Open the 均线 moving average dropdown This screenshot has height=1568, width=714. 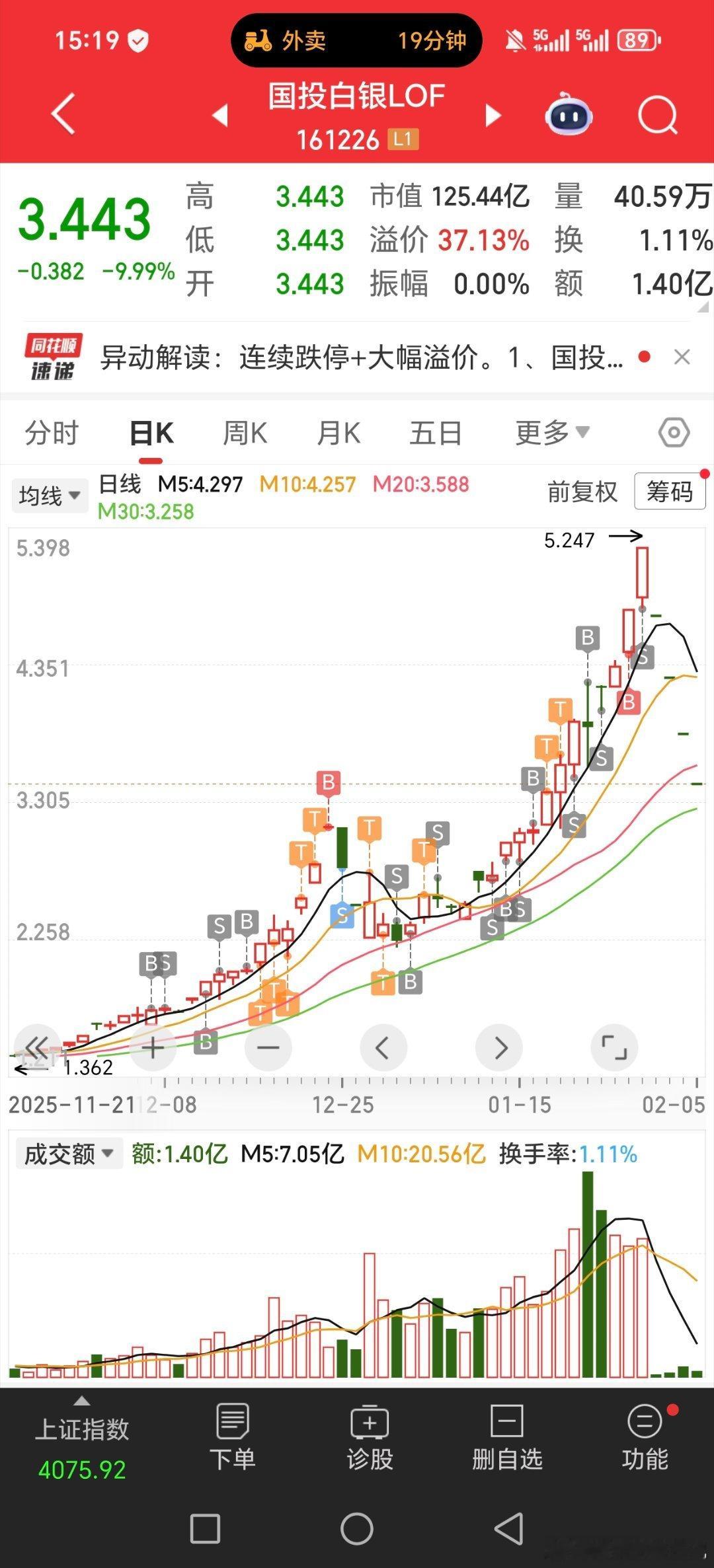click(50, 495)
